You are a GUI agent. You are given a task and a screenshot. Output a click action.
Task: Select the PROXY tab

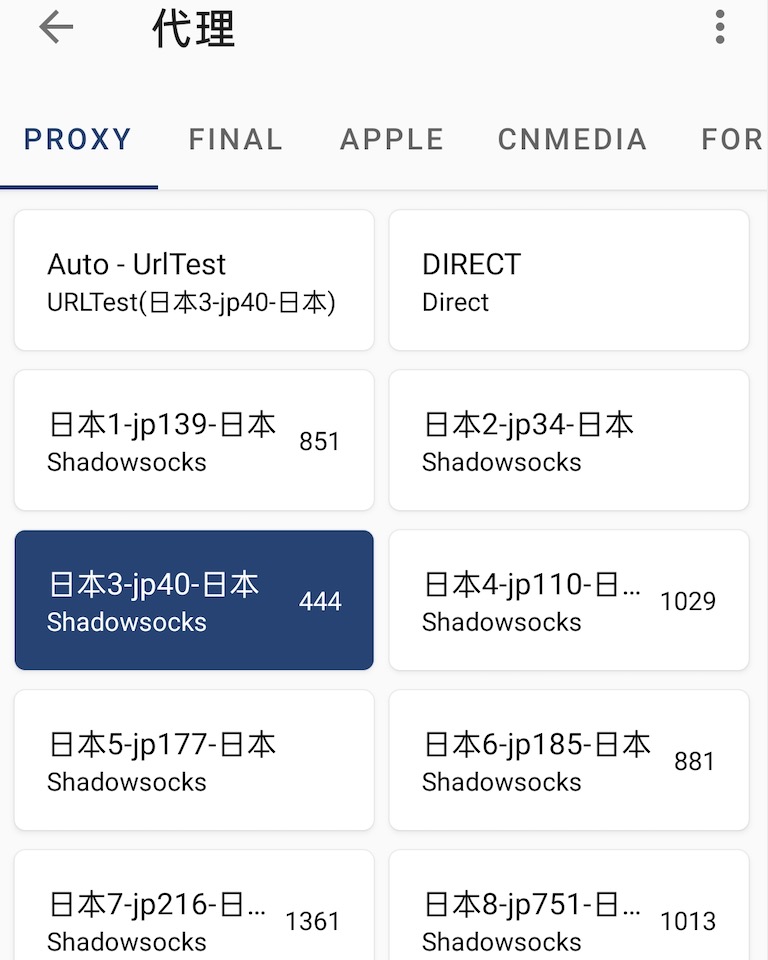[x=78, y=140]
